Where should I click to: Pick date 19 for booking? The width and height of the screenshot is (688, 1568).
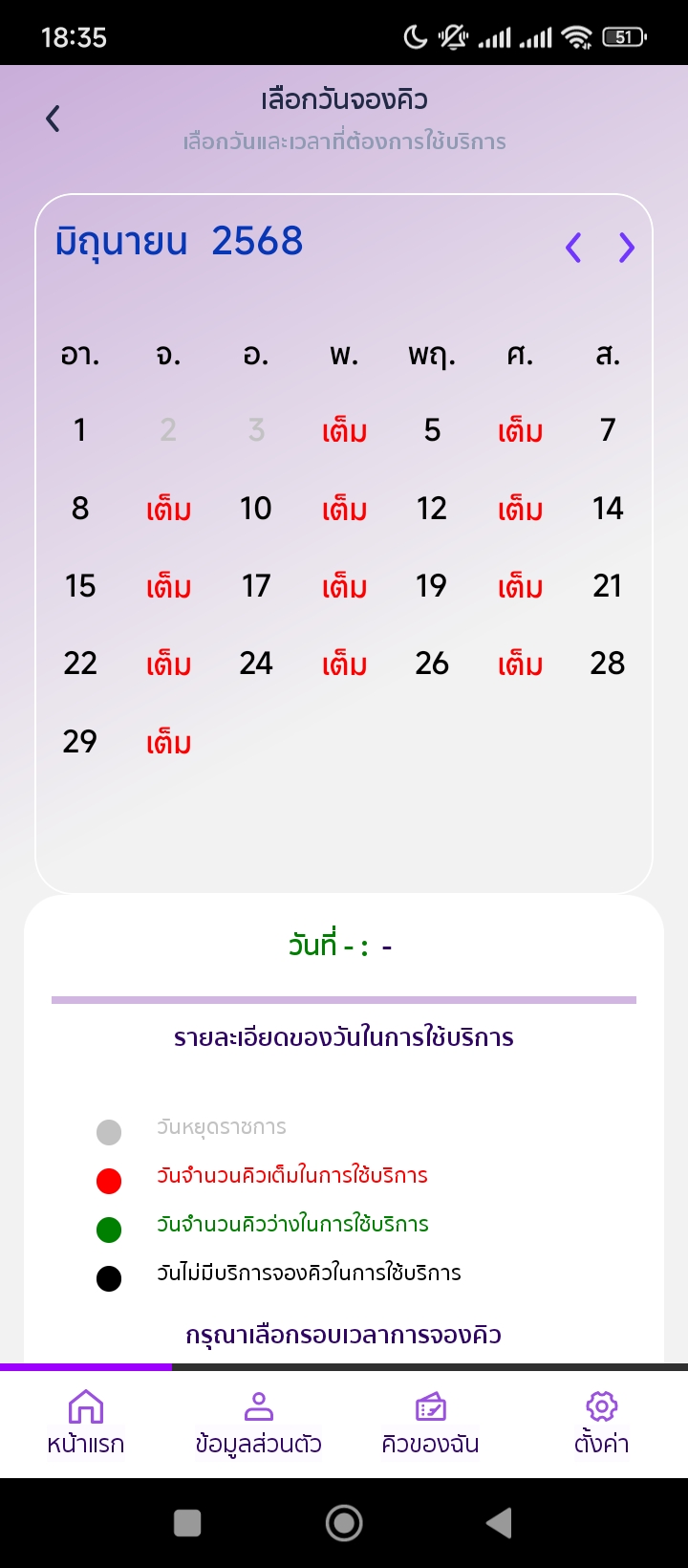pos(432,585)
